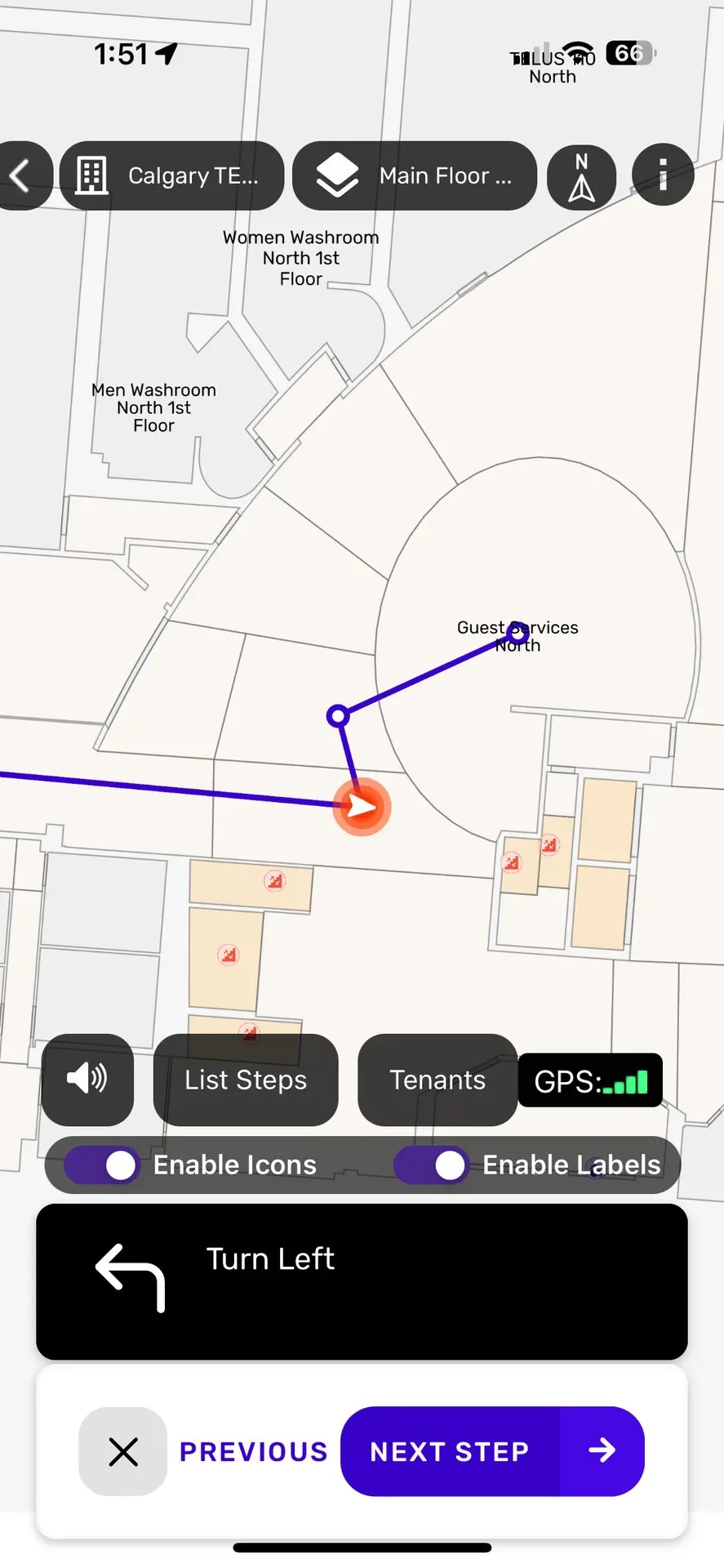
Task: Go to the Previous step
Action: coord(254,1451)
